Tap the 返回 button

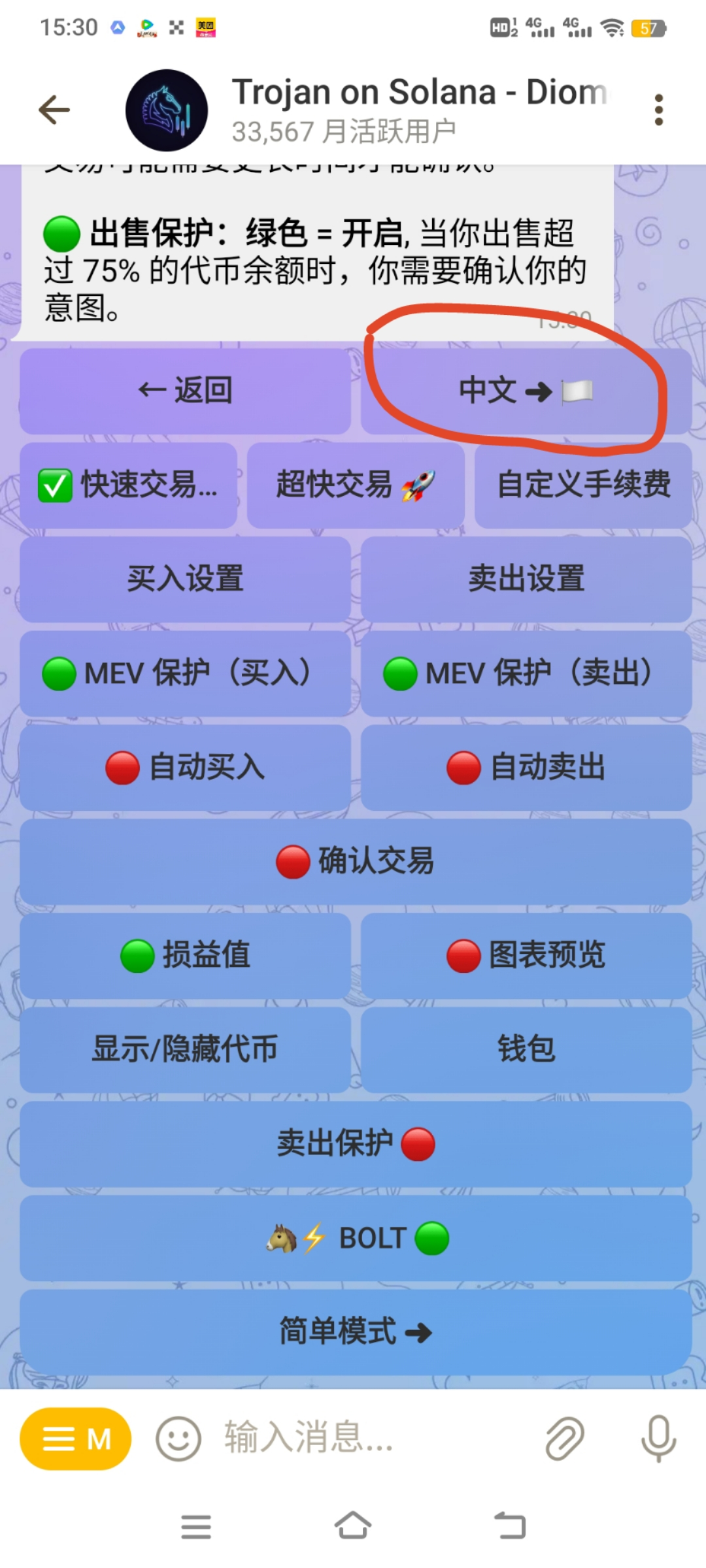point(185,391)
